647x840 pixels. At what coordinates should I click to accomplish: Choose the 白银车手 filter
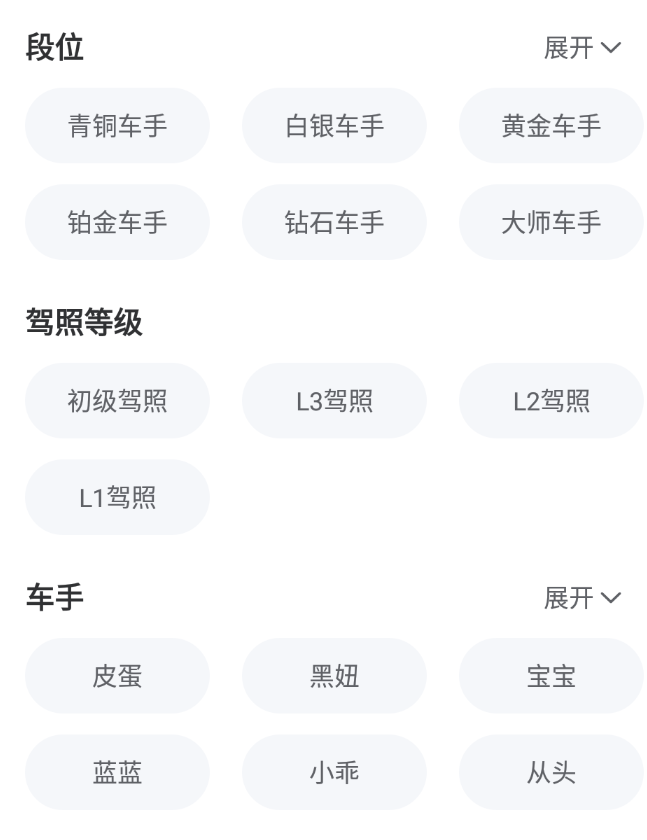(334, 126)
